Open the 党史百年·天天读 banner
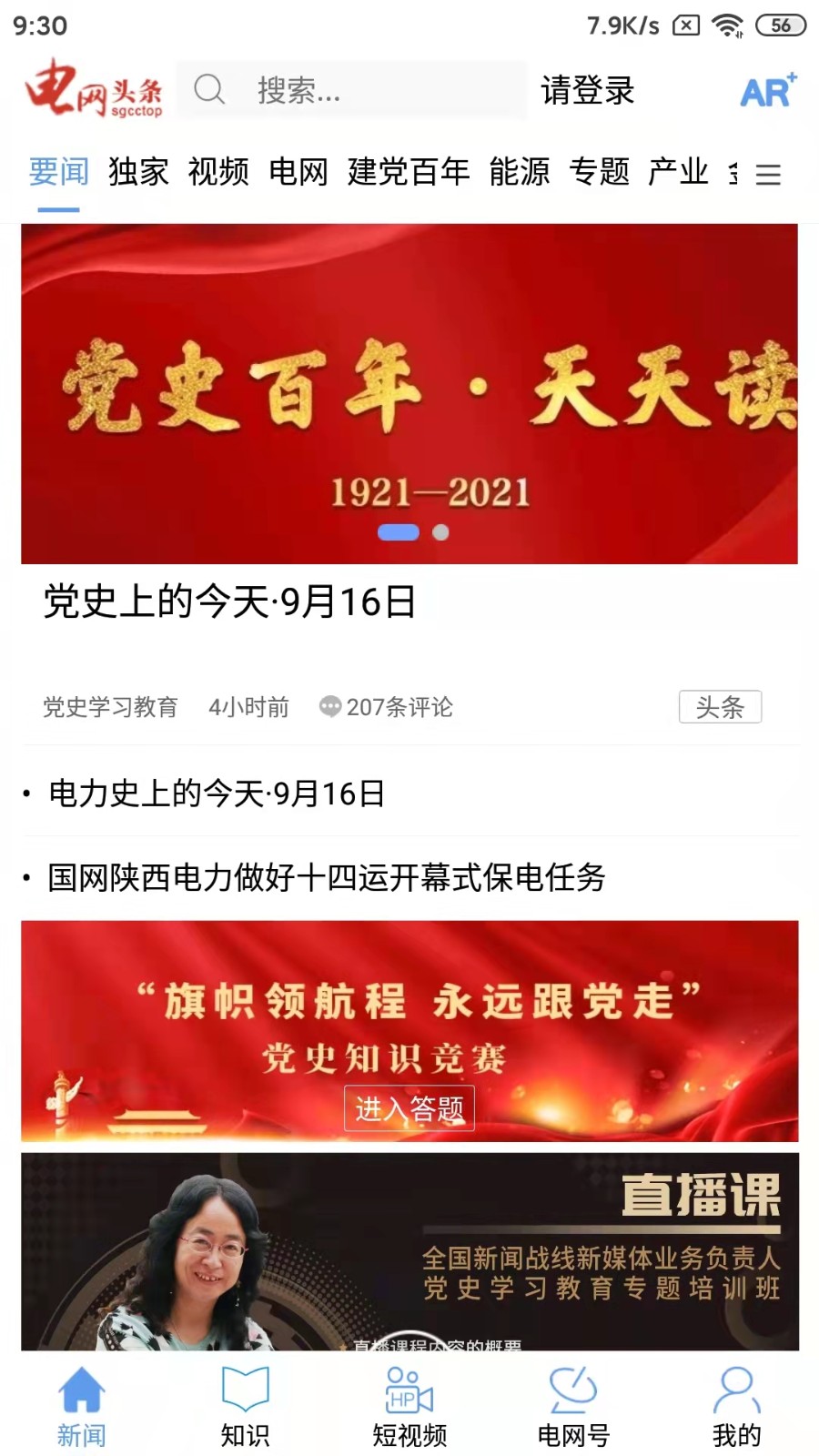This screenshot has width=819, height=1456. (x=409, y=393)
